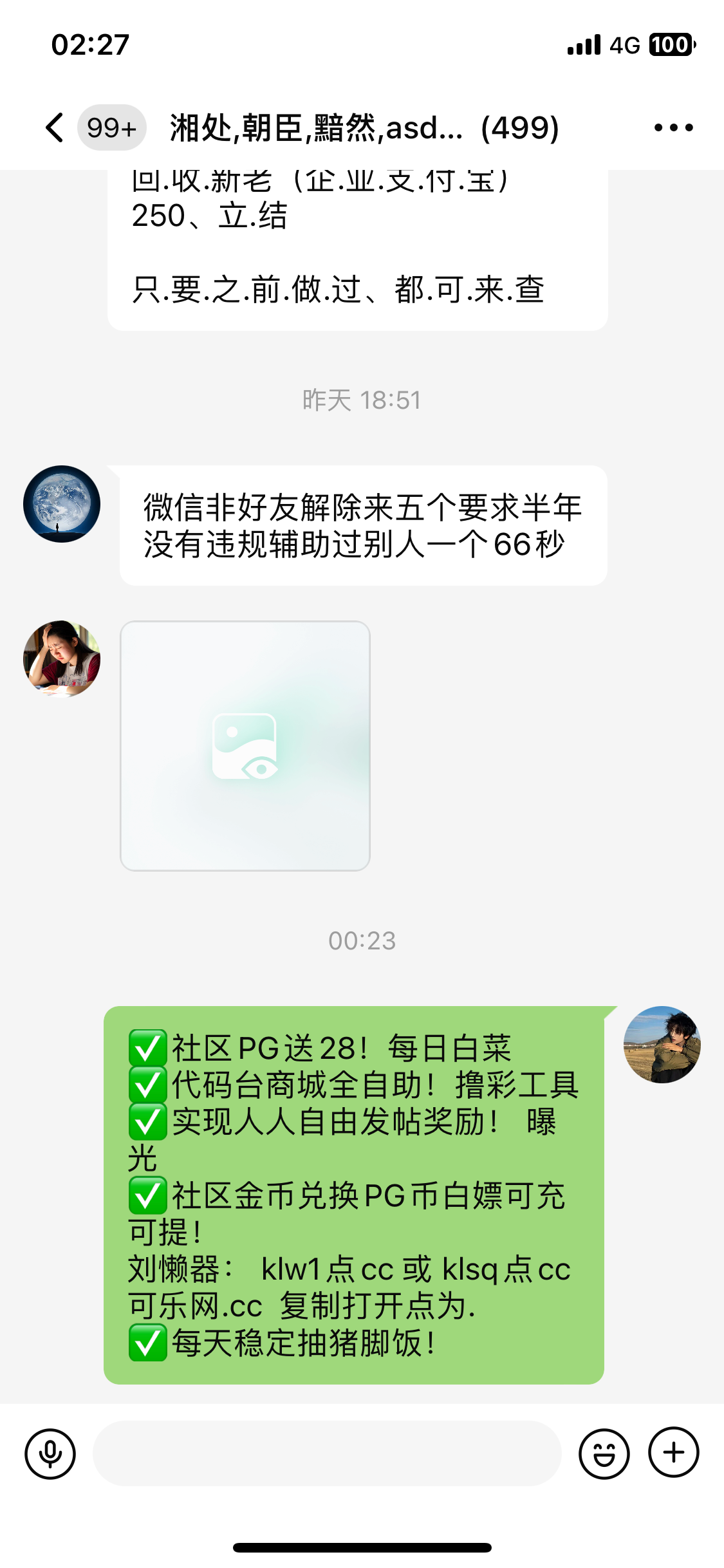Focus the message text field
This screenshot has width=724, height=1568.
tap(327, 1453)
